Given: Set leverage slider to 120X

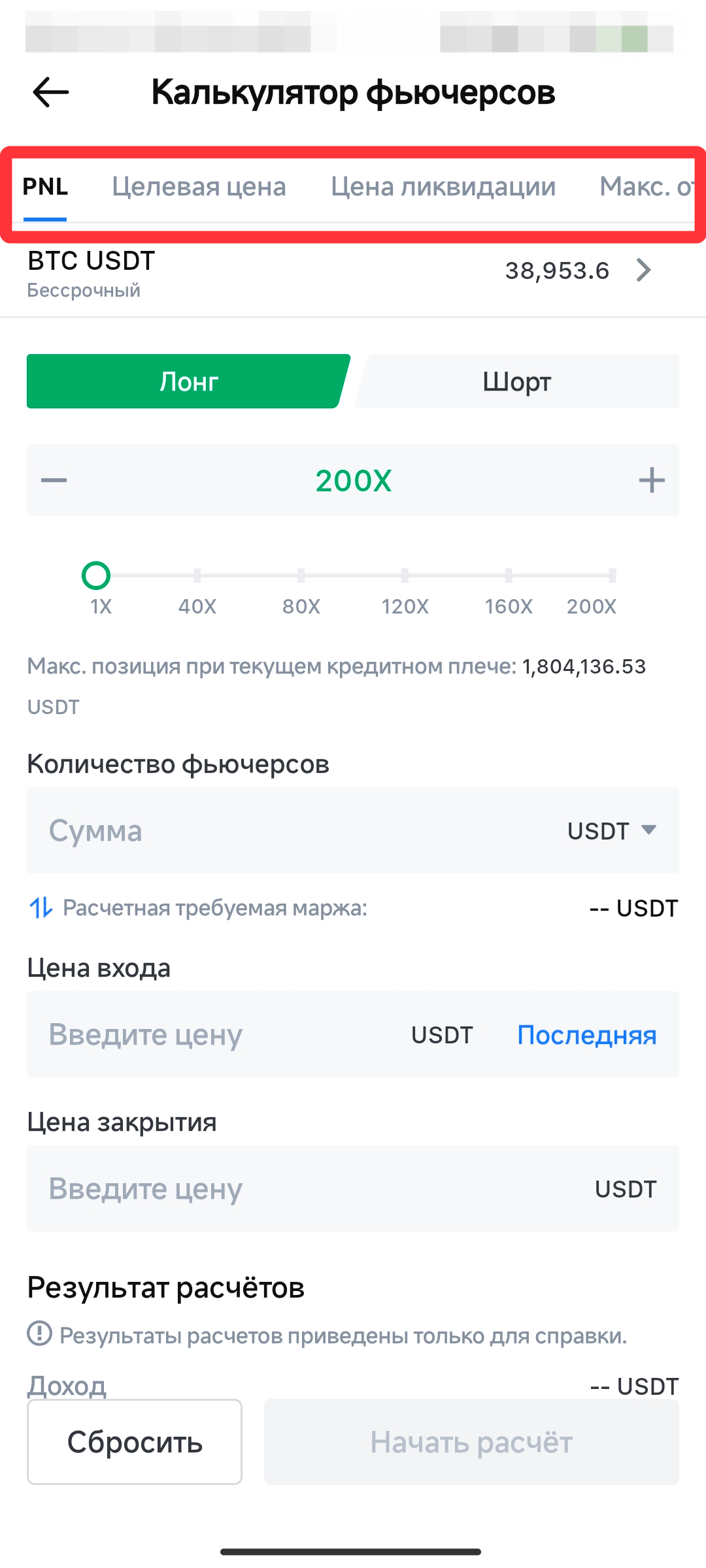Looking at the screenshot, I should (405, 576).
